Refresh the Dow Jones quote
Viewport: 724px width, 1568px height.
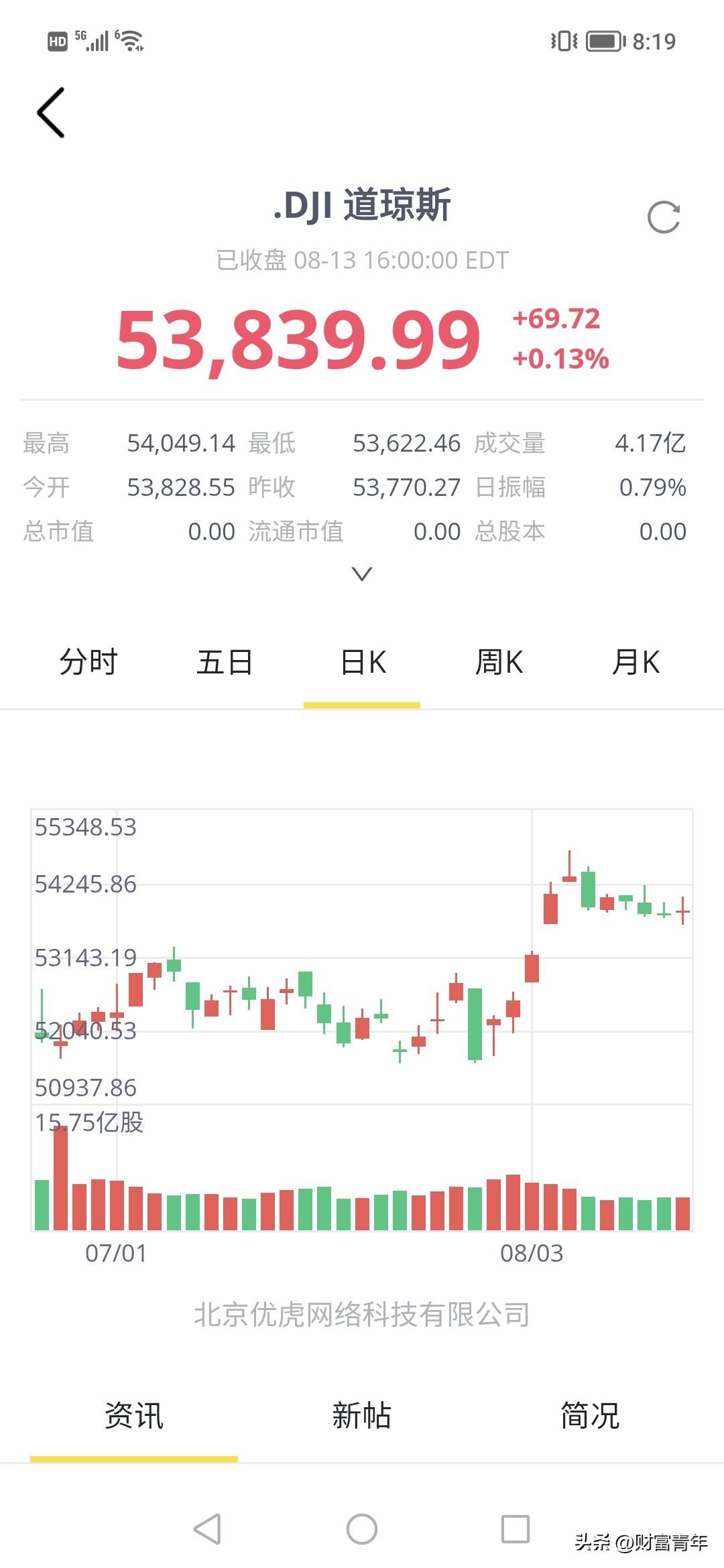[x=664, y=217]
